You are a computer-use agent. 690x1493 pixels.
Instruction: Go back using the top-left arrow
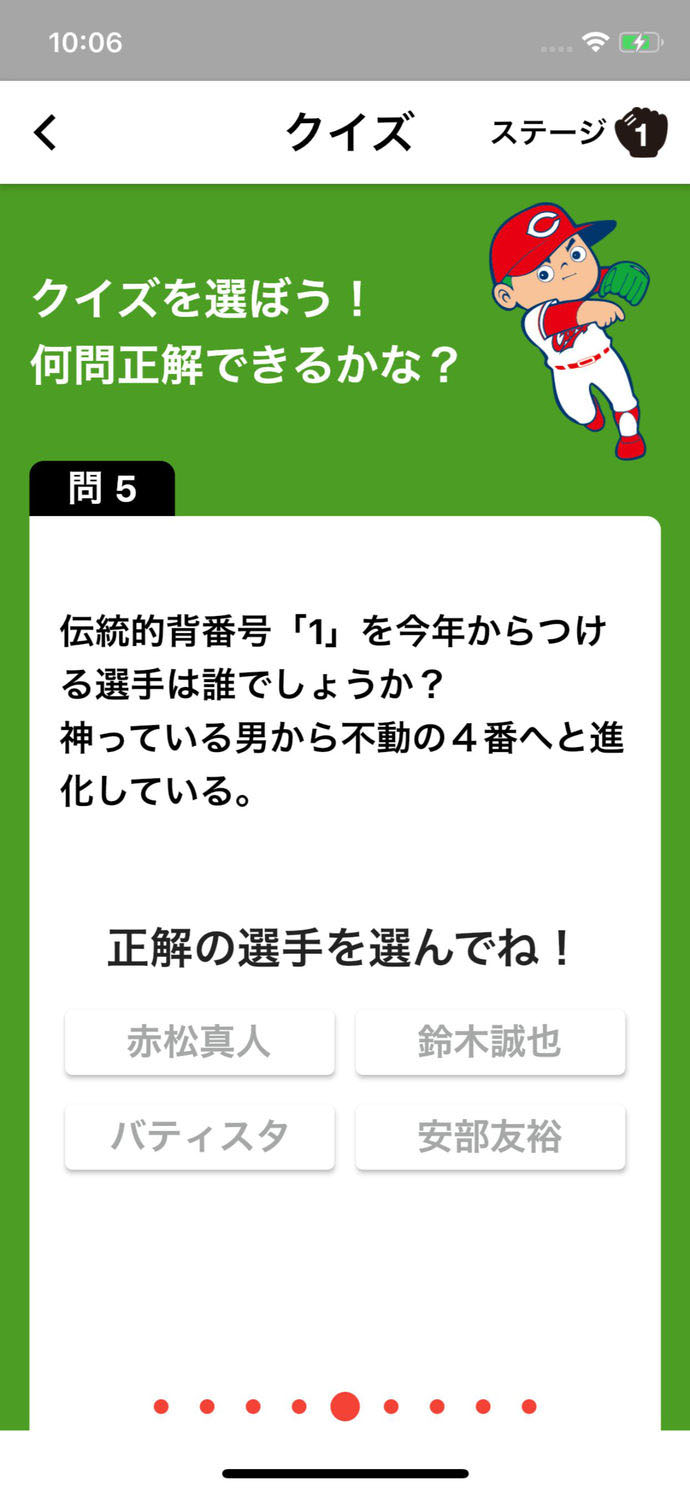[46, 132]
